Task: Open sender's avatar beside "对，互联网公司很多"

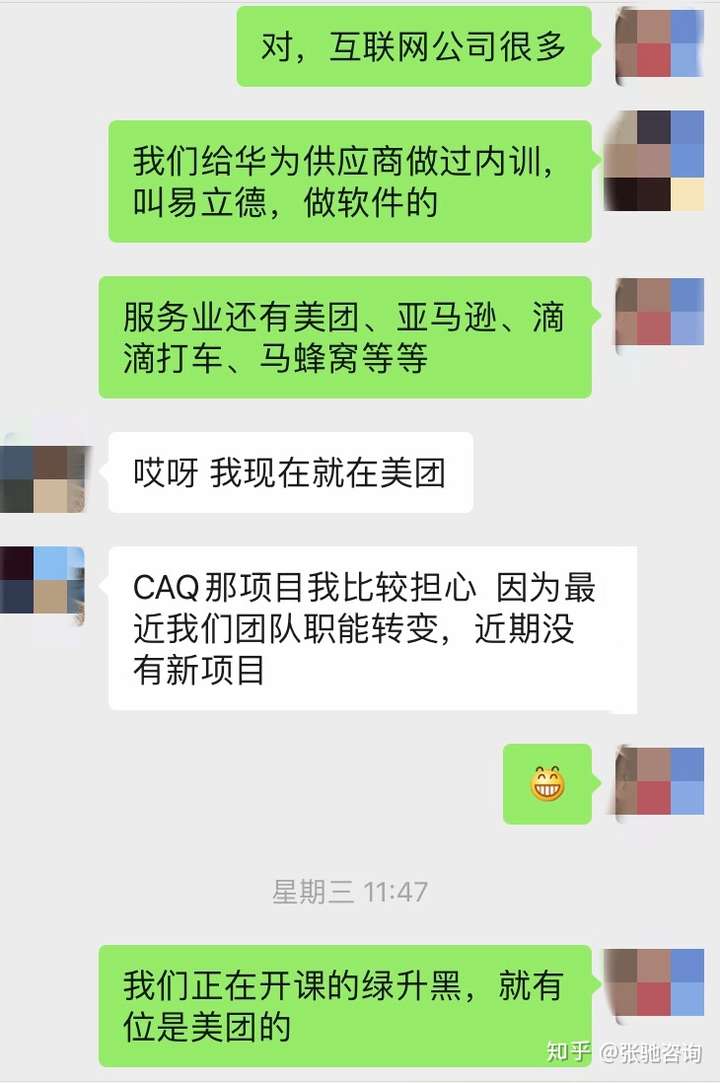Action: pos(659,45)
